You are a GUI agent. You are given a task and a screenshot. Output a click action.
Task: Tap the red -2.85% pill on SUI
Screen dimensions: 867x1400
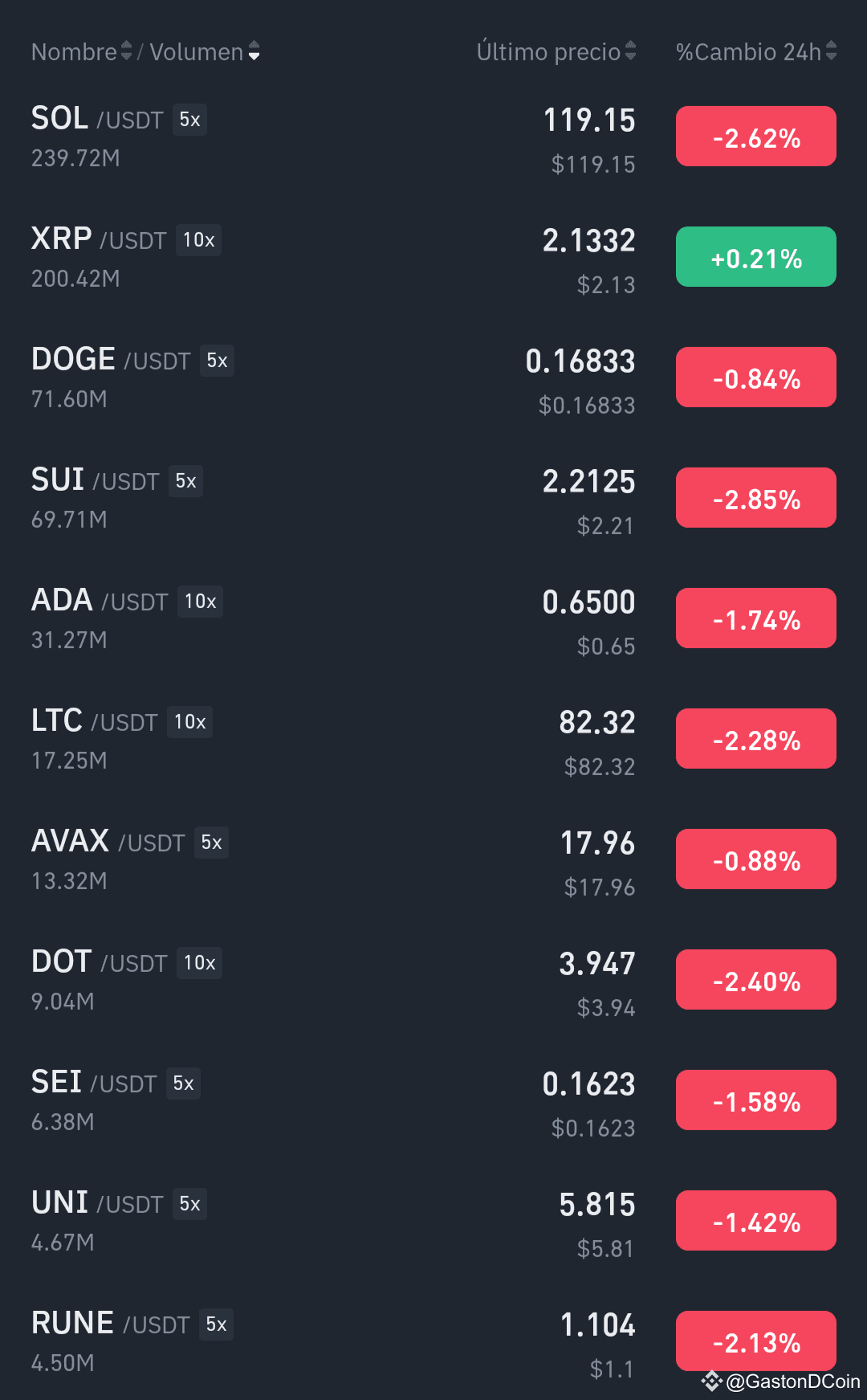click(x=755, y=498)
